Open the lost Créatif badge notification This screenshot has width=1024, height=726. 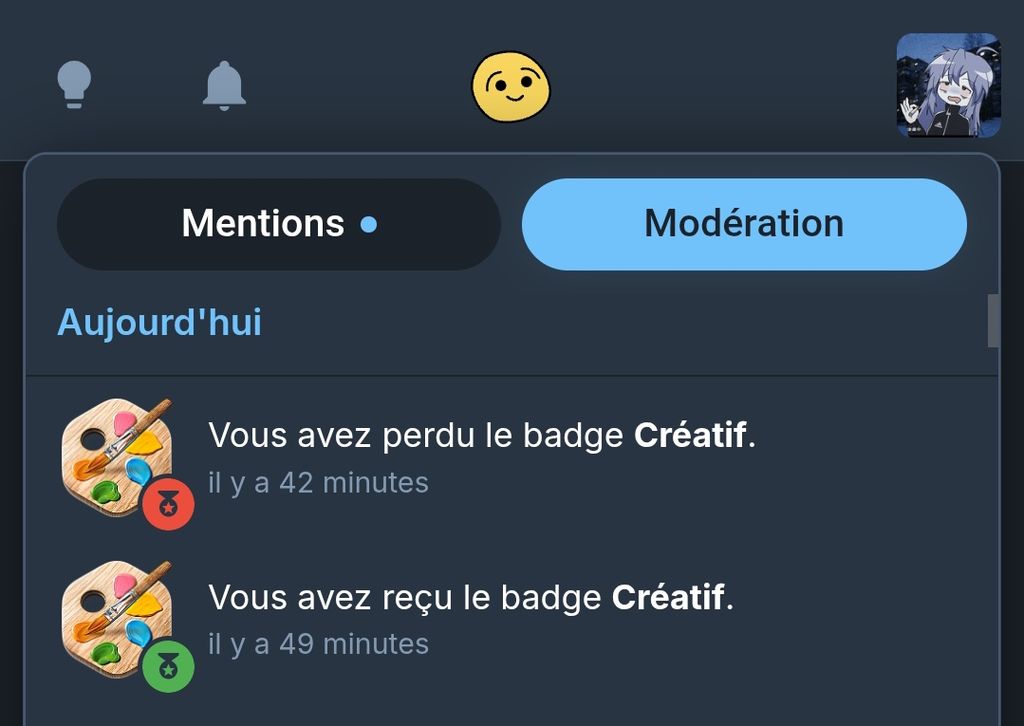point(480,456)
